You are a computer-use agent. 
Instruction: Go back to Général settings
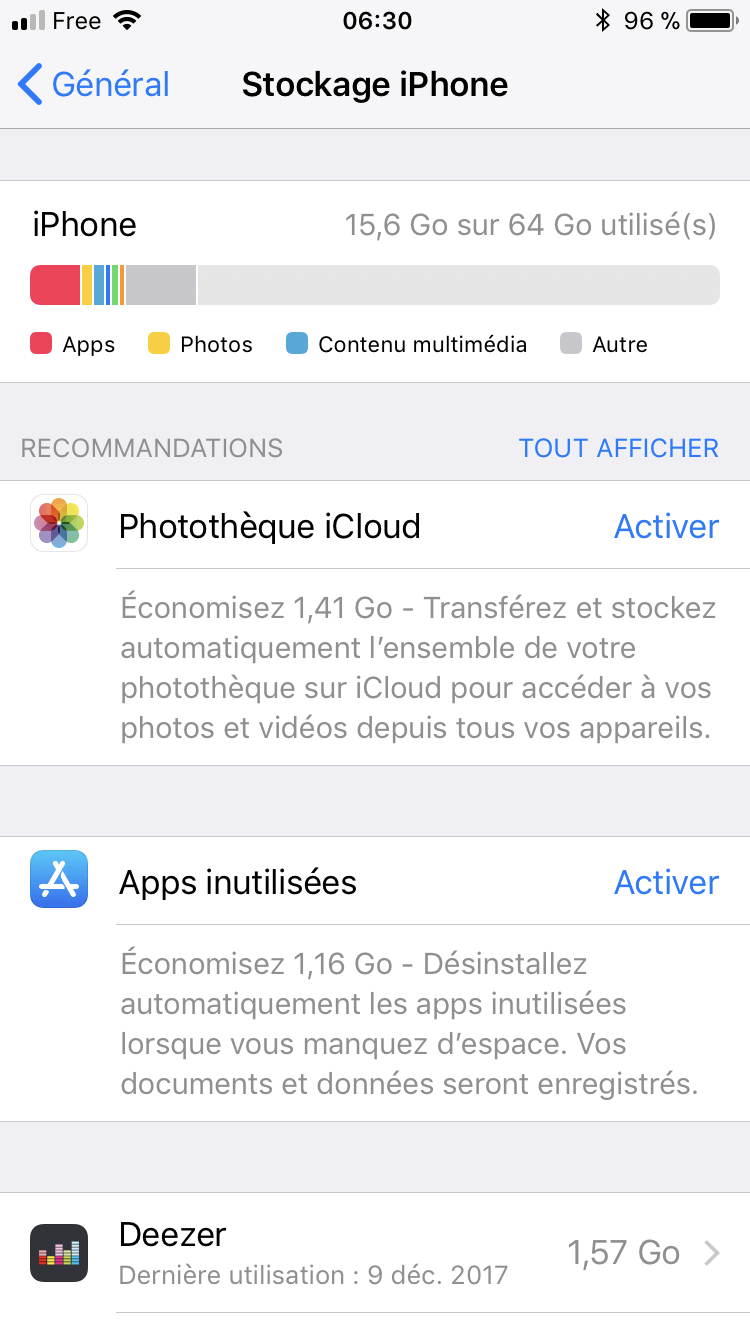click(94, 85)
